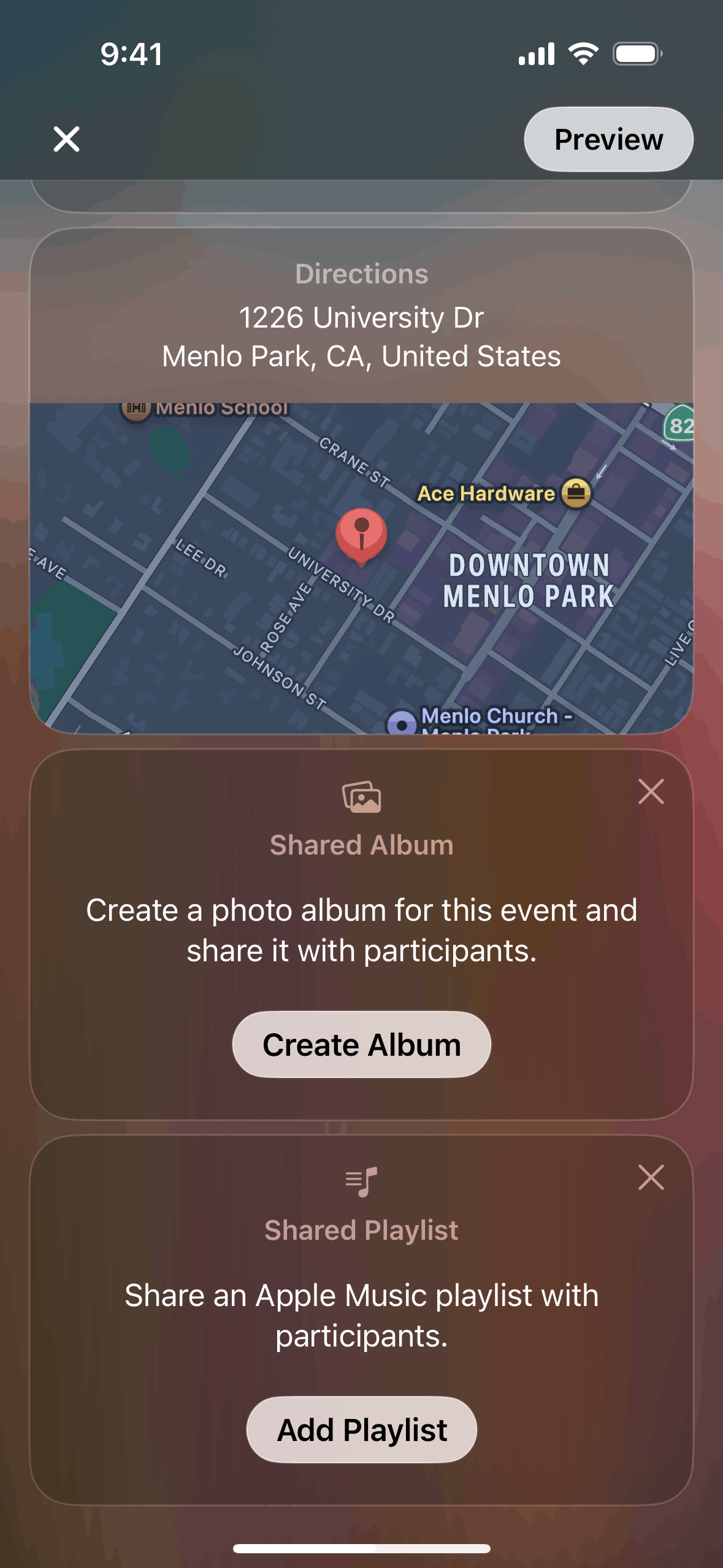Tap Add Playlist

(x=361, y=1429)
